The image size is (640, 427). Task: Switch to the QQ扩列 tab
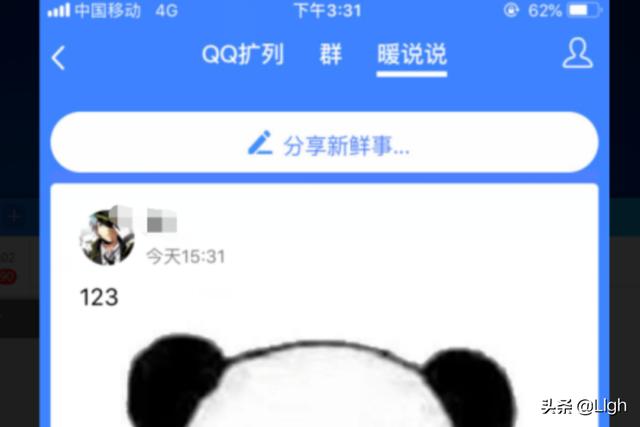pos(243,54)
